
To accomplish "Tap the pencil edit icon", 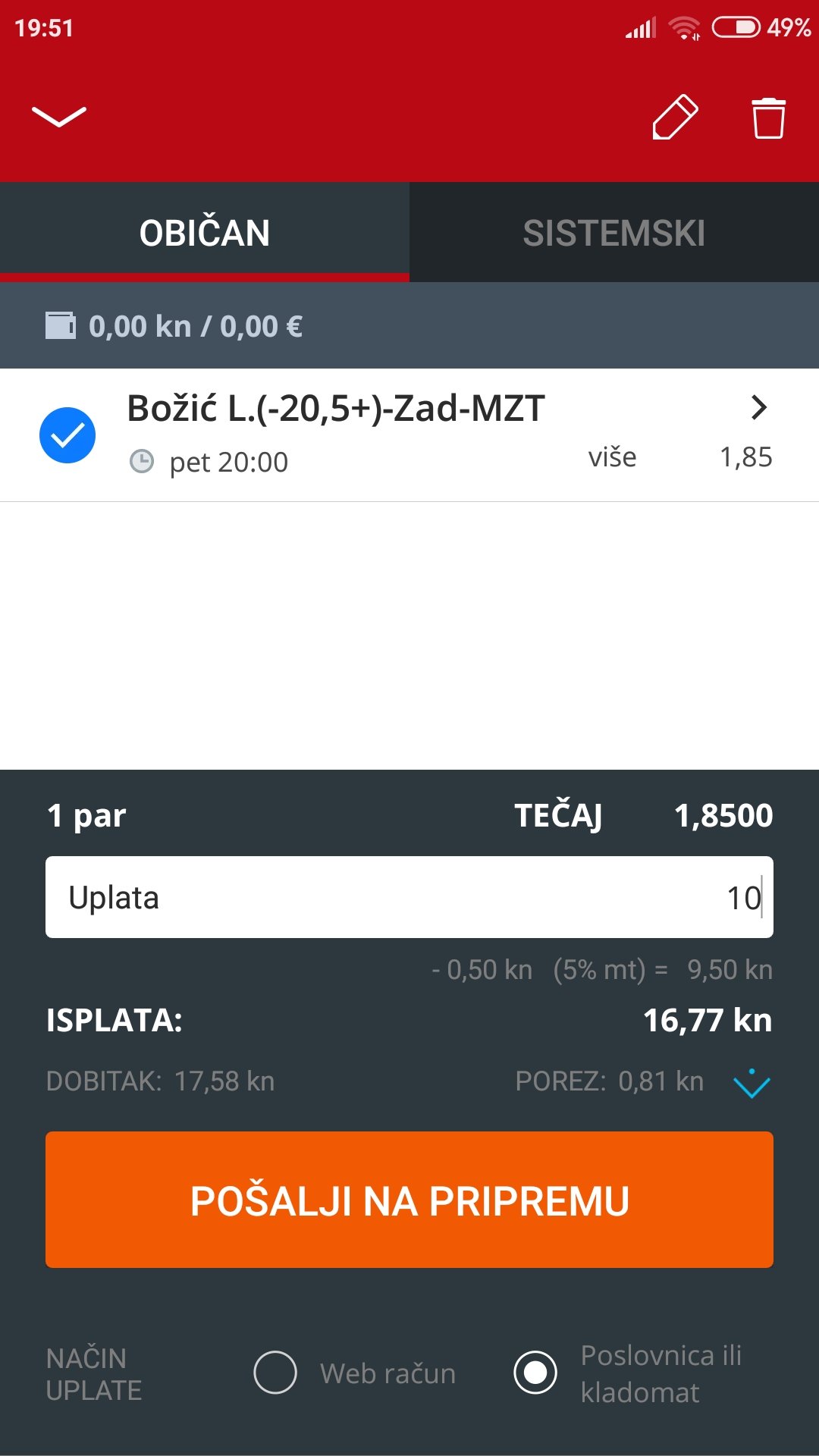I will pos(675,117).
